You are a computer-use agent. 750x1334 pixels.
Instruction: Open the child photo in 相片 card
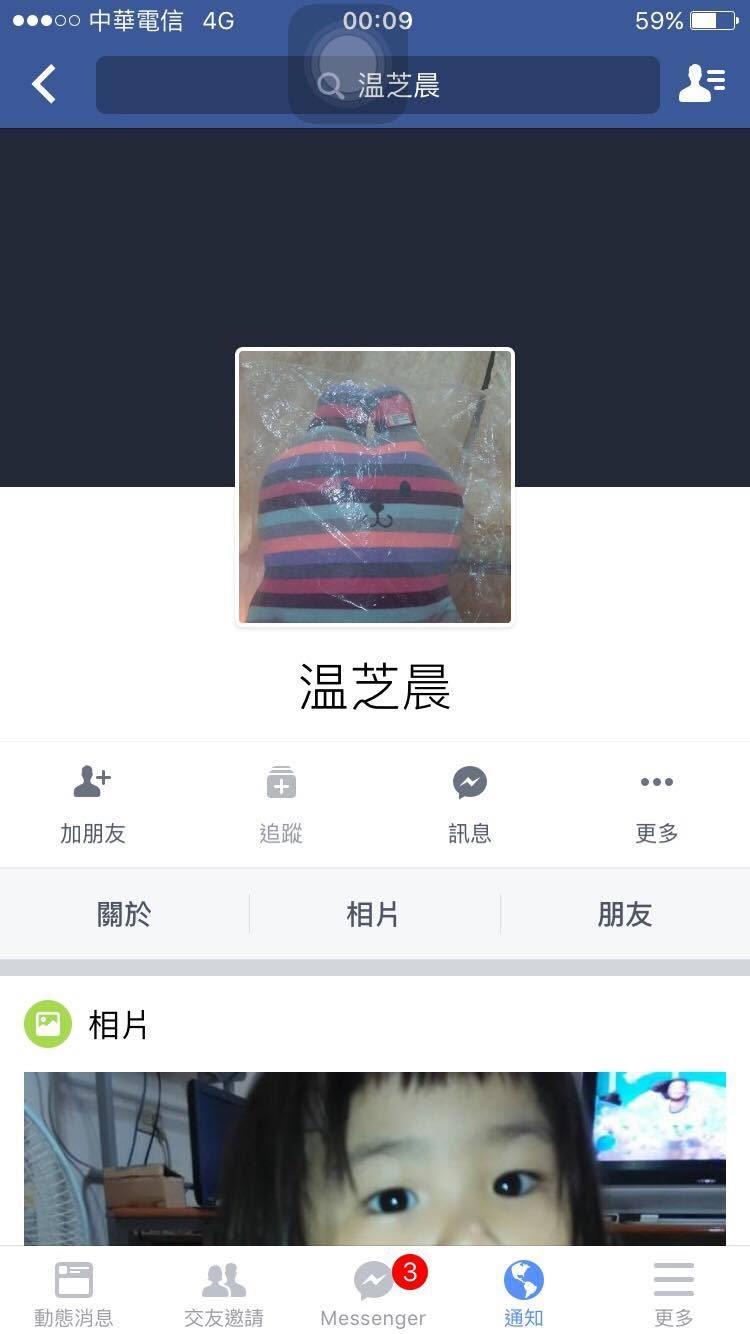(375, 1158)
